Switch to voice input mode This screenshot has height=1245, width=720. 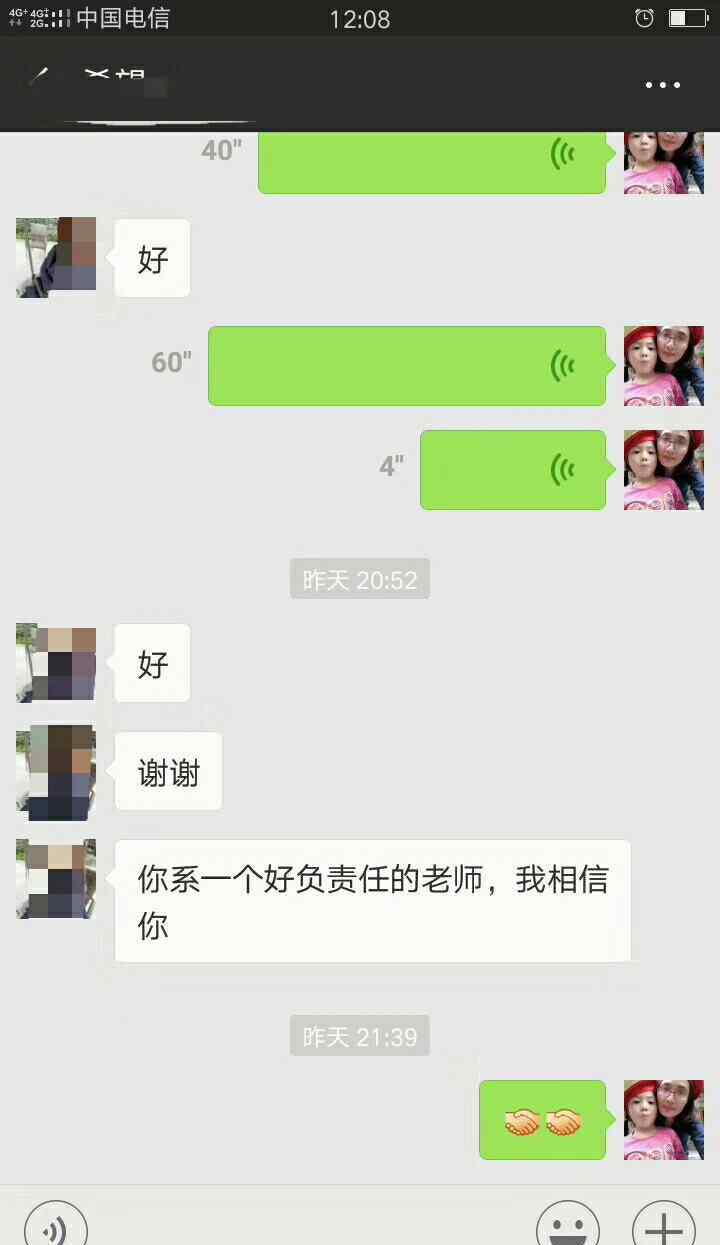point(56,1228)
